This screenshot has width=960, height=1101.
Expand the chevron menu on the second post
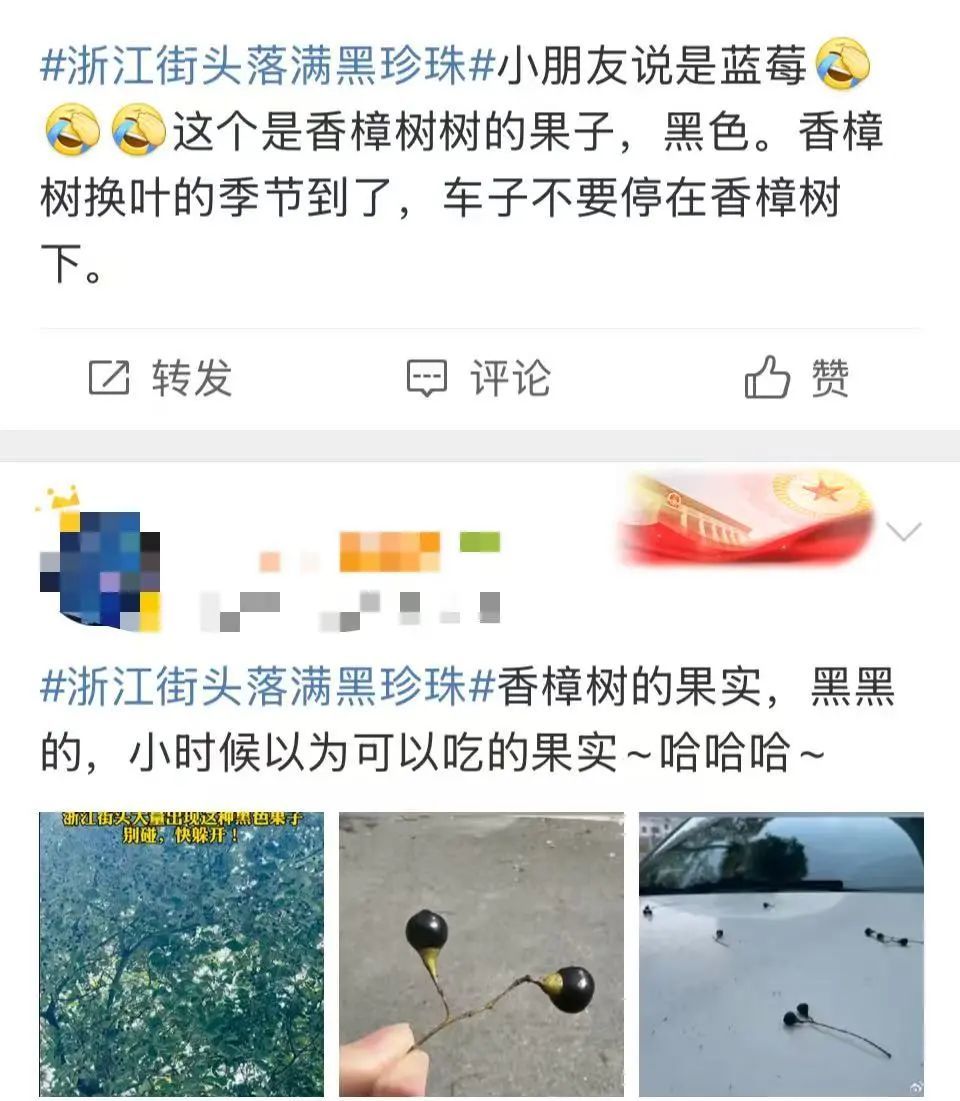tap(903, 532)
